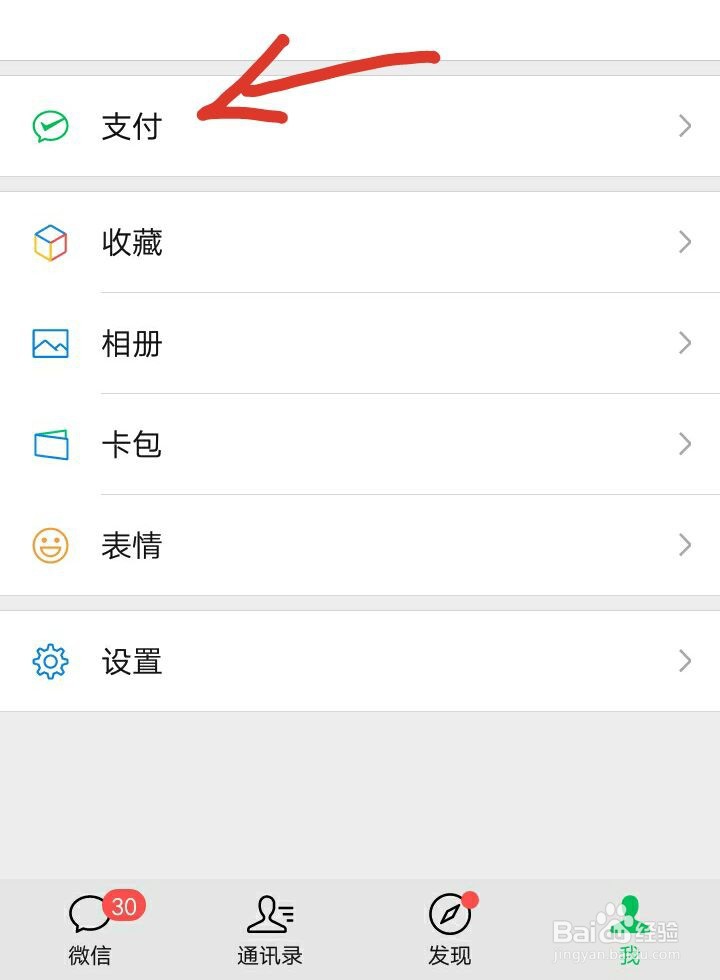Open the 支付 payment row
Image resolution: width=720 pixels, height=980 pixels.
pyautogui.click(x=360, y=126)
